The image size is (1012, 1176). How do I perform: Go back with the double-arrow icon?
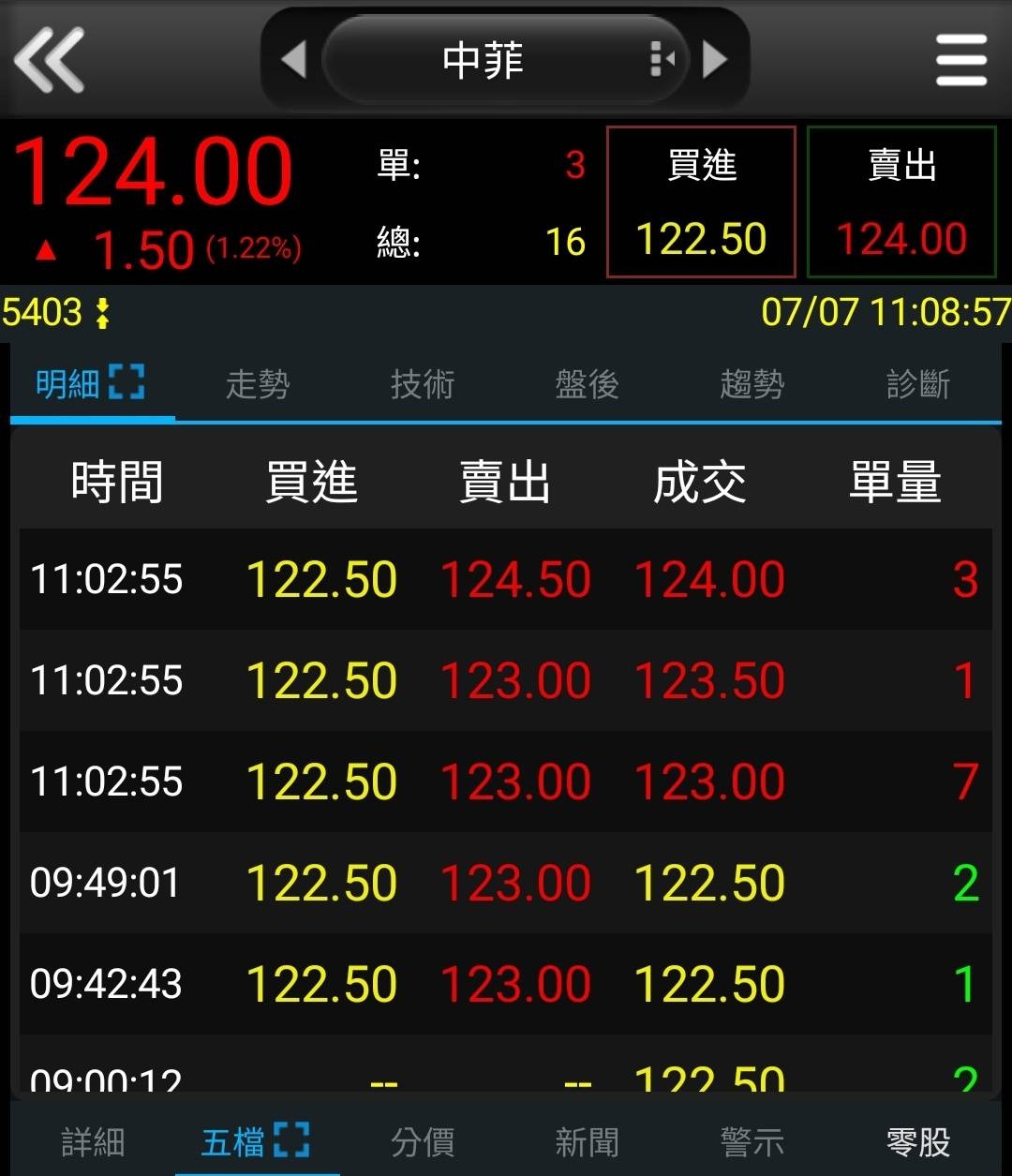(50, 60)
